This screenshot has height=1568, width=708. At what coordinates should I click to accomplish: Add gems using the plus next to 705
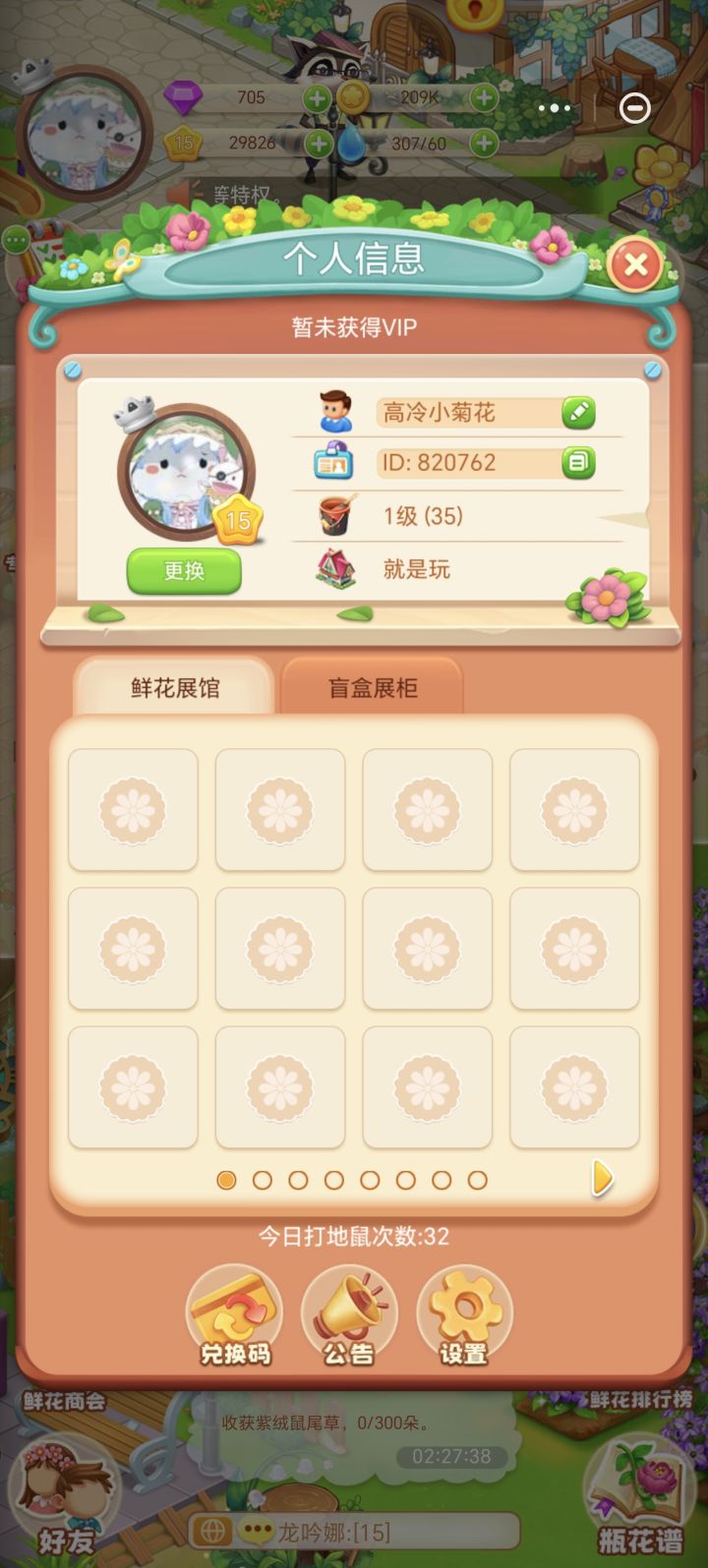(317, 98)
